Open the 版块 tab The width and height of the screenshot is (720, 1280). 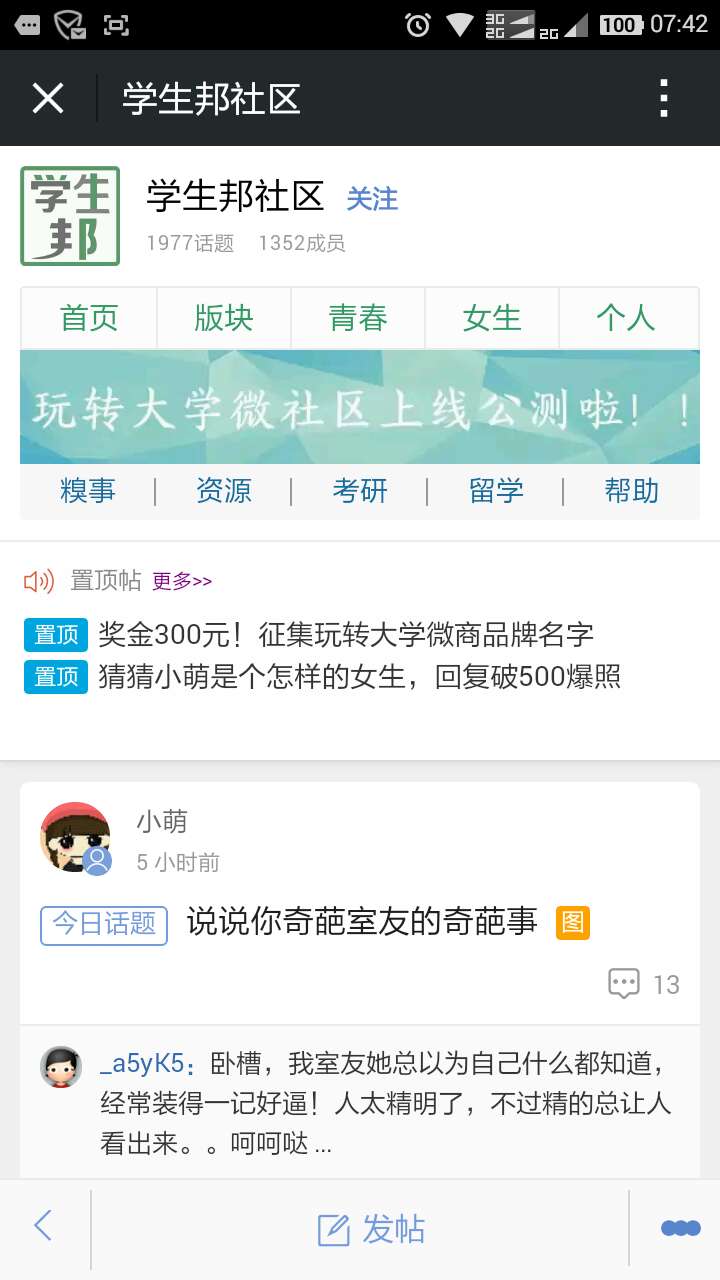tap(224, 318)
